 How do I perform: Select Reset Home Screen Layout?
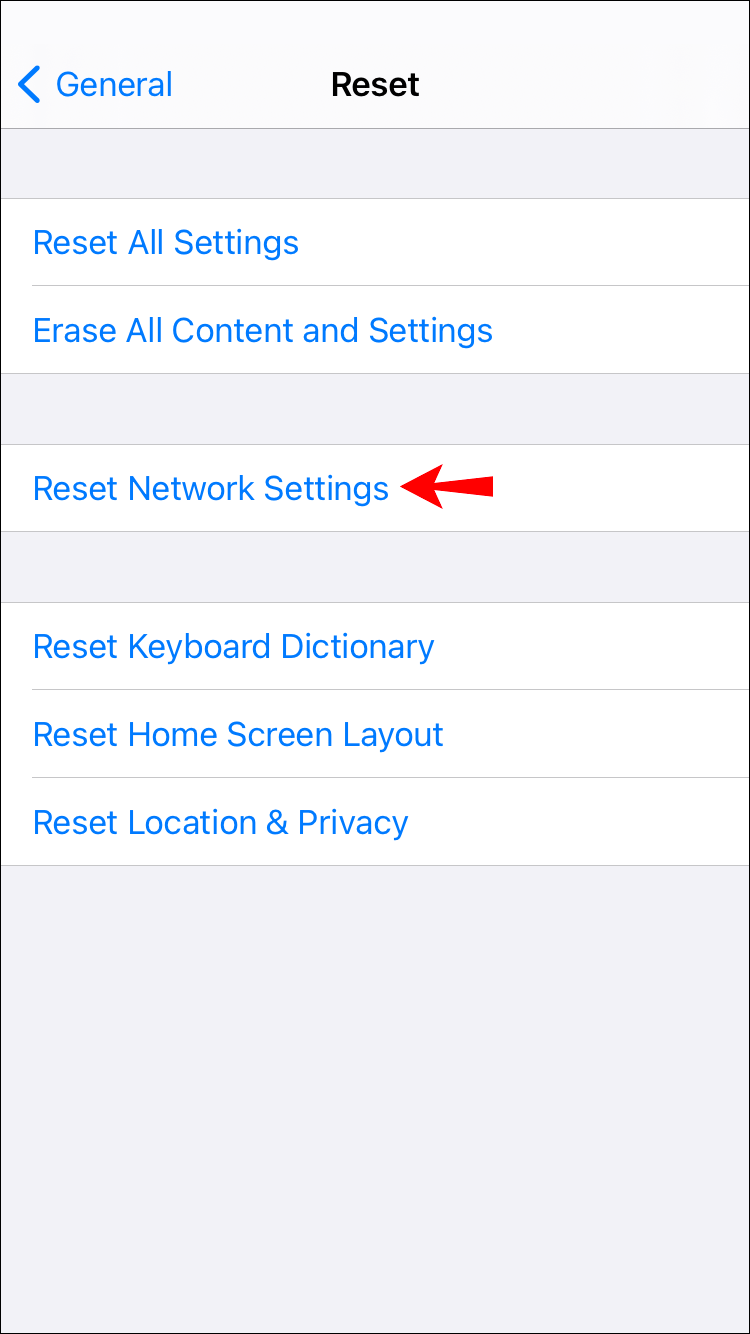pos(375,734)
